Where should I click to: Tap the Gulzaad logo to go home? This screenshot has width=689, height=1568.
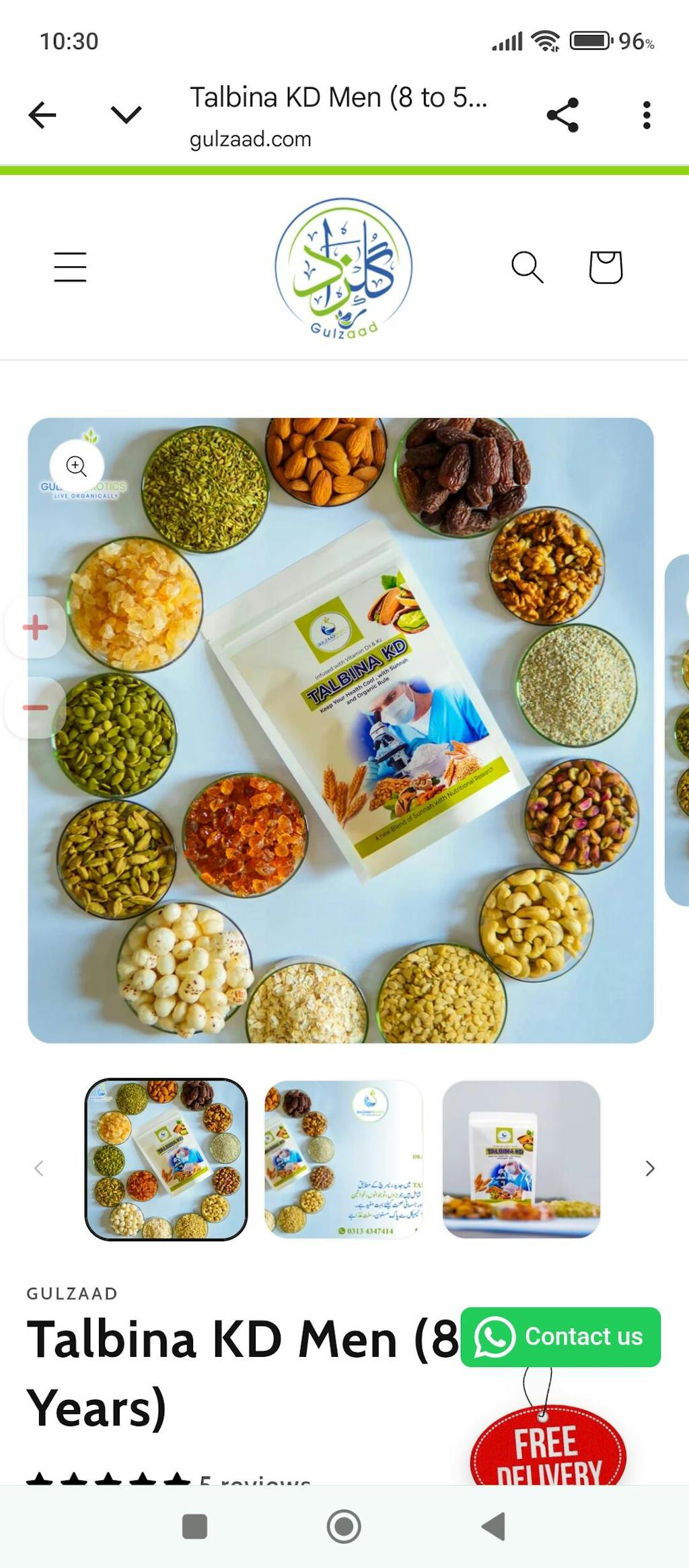tap(344, 268)
